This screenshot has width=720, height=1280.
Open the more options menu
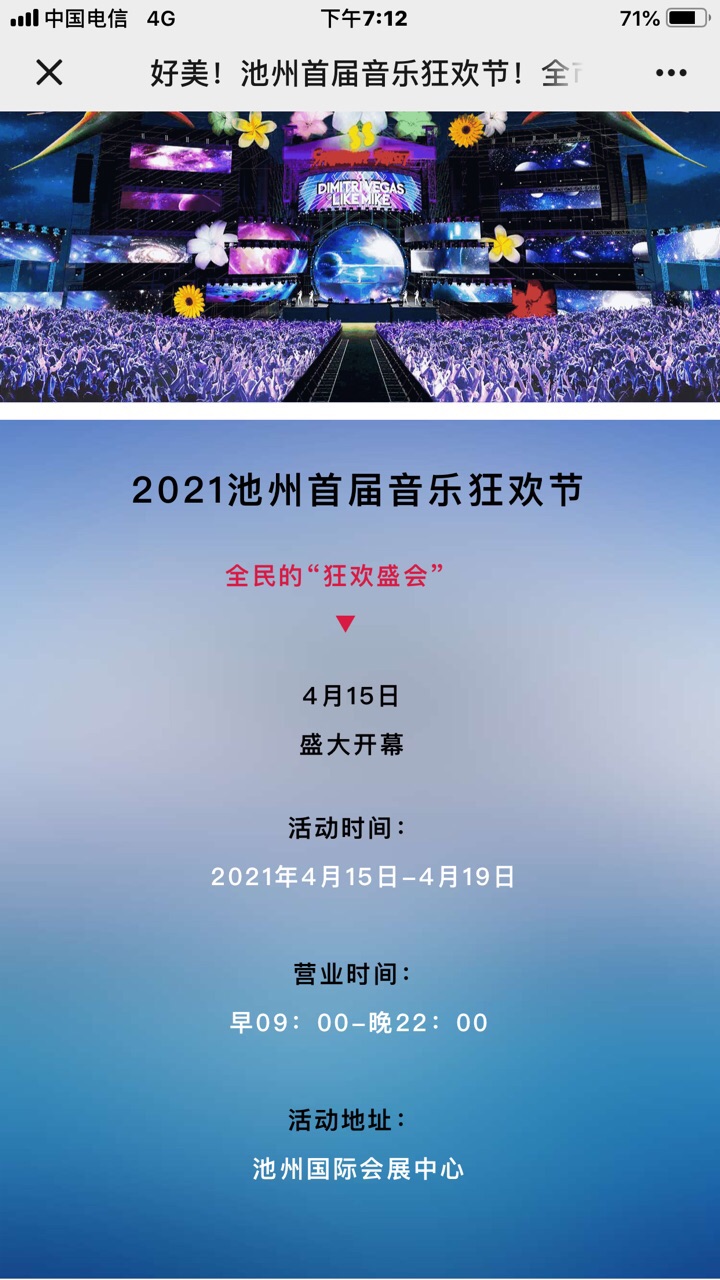tap(670, 72)
